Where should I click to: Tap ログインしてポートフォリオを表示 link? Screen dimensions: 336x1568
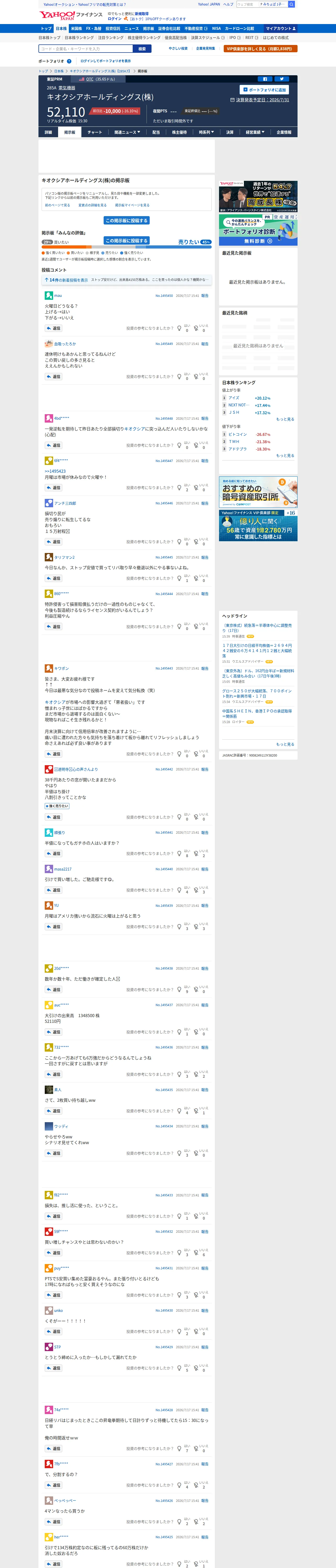click(105, 61)
